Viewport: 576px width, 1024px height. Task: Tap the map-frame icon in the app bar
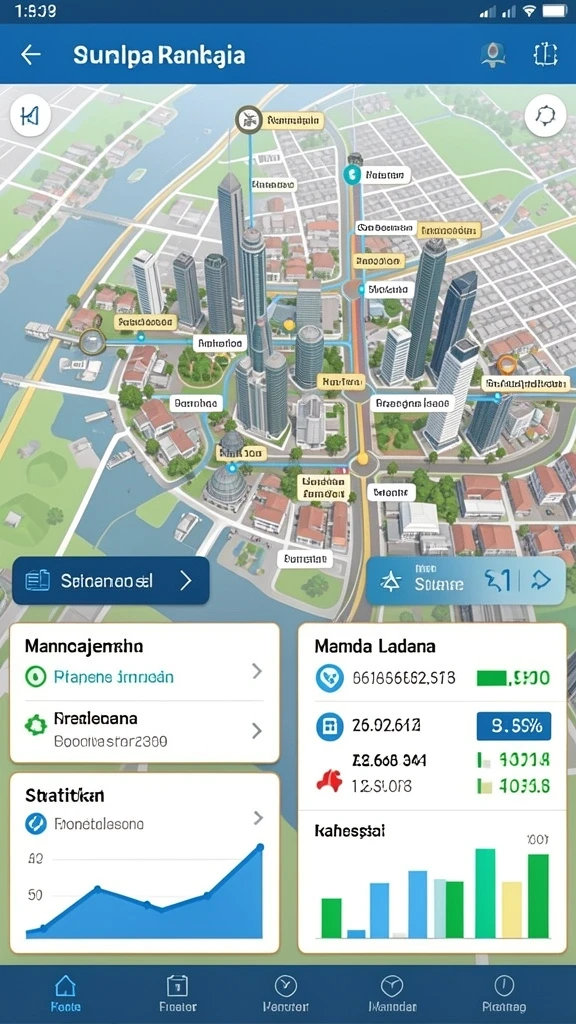545,55
